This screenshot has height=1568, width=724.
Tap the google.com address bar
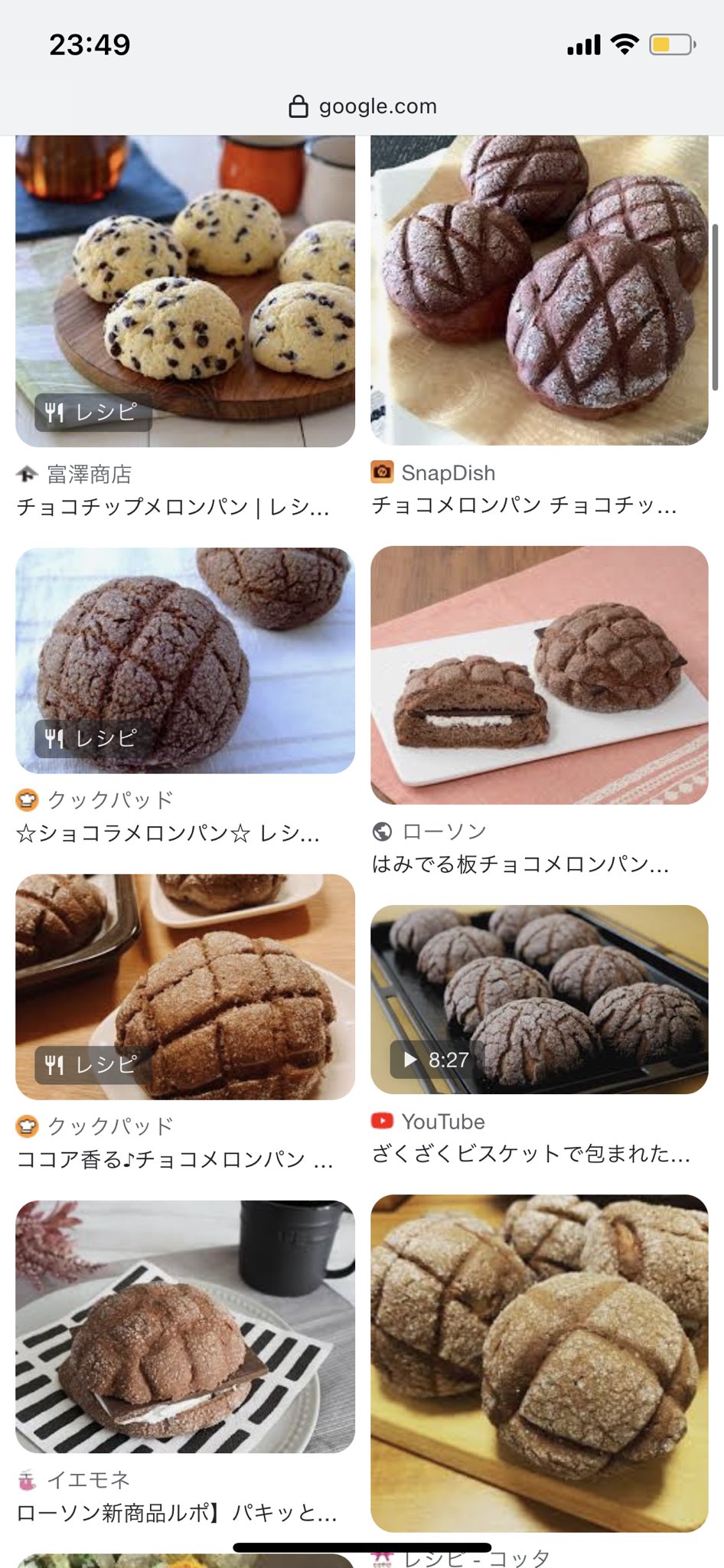click(x=363, y=106)
